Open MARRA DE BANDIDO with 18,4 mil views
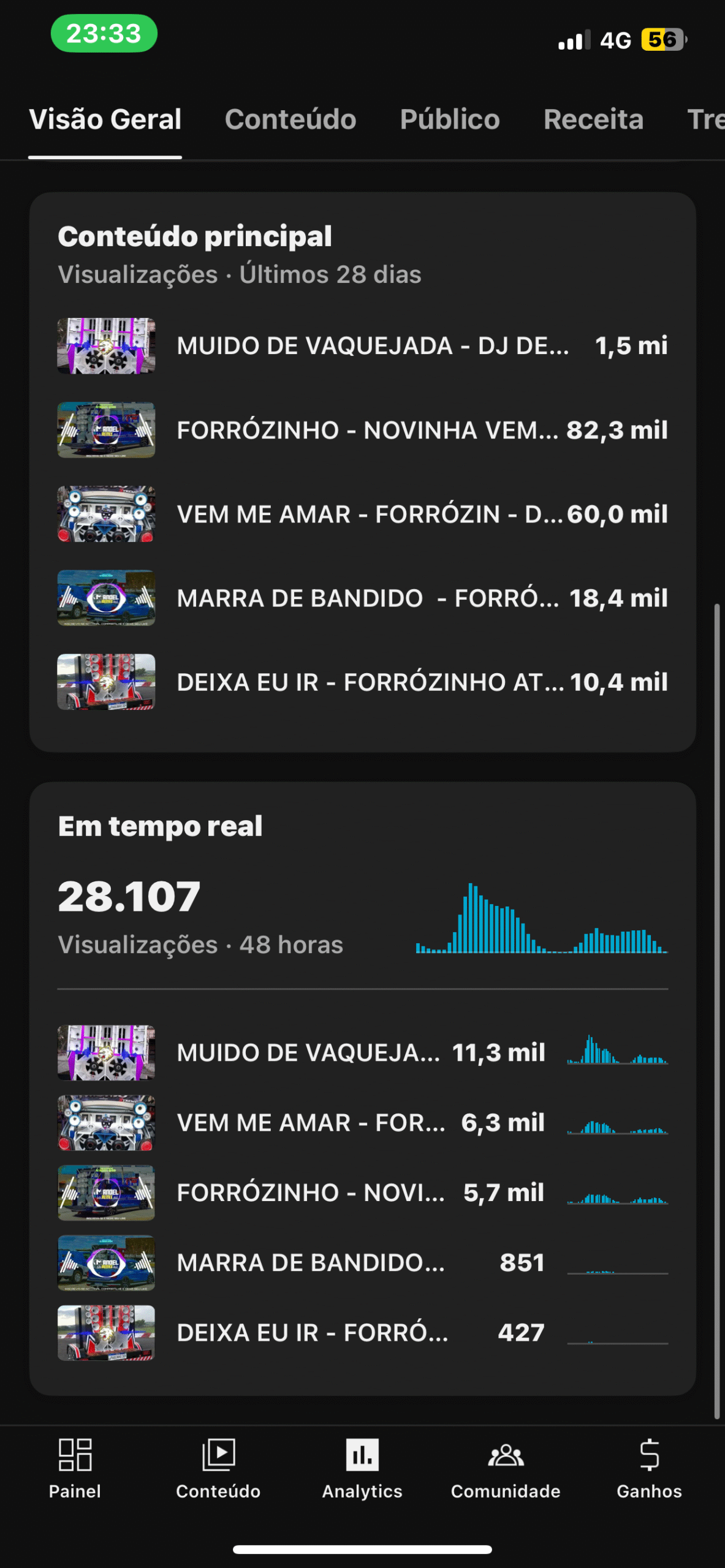Image resolution: width=725 pixels, height=1568 pixels. (362, 598)
